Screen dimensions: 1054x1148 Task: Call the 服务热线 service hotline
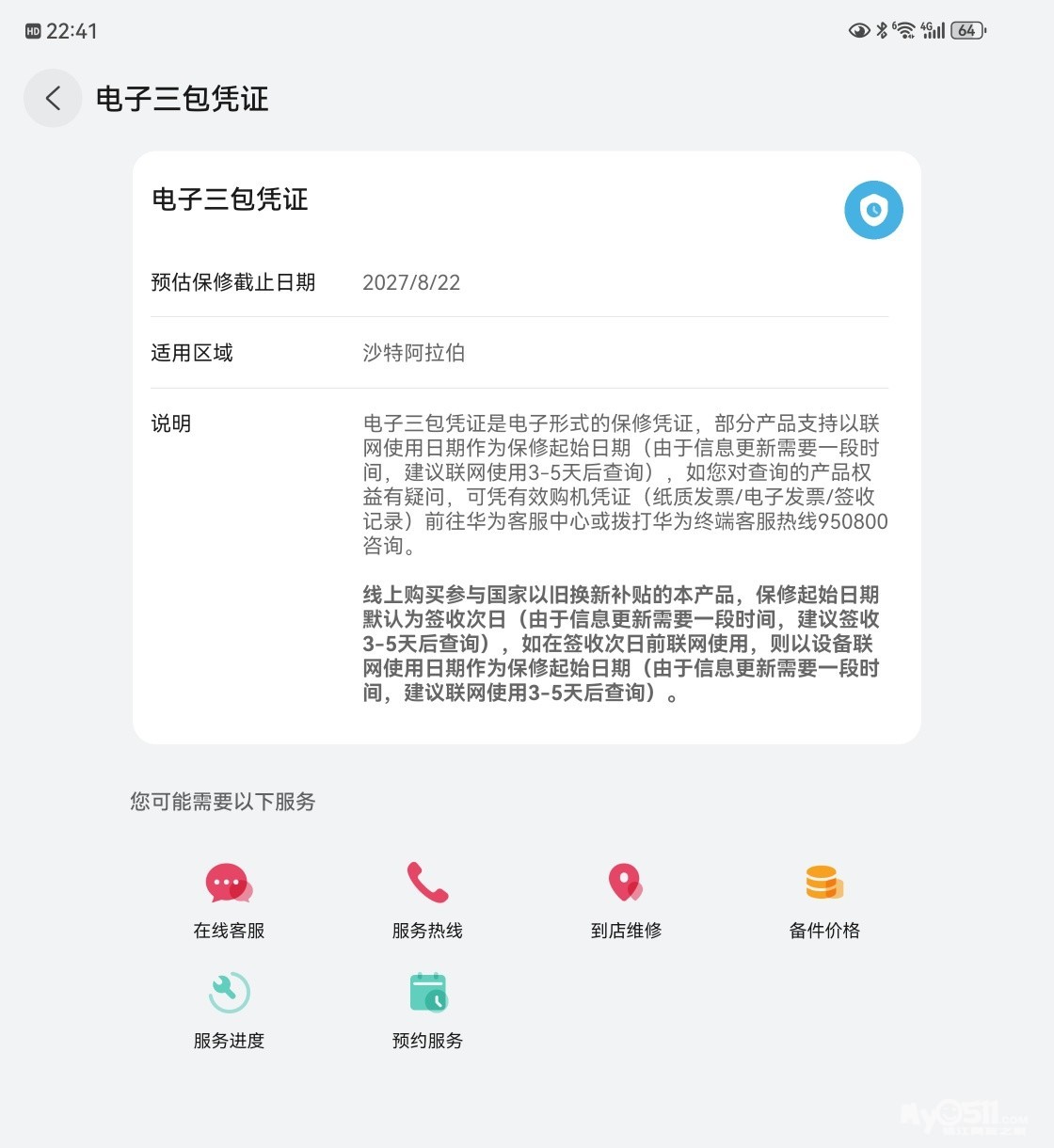[x=427, y=901]
